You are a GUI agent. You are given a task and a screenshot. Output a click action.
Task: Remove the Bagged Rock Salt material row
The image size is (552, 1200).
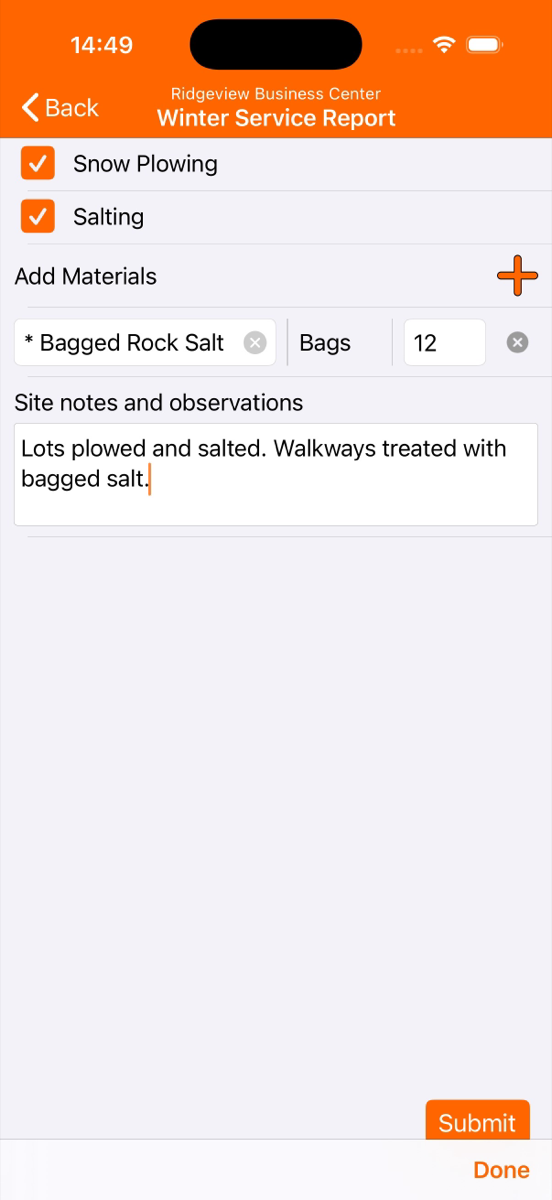517,343
